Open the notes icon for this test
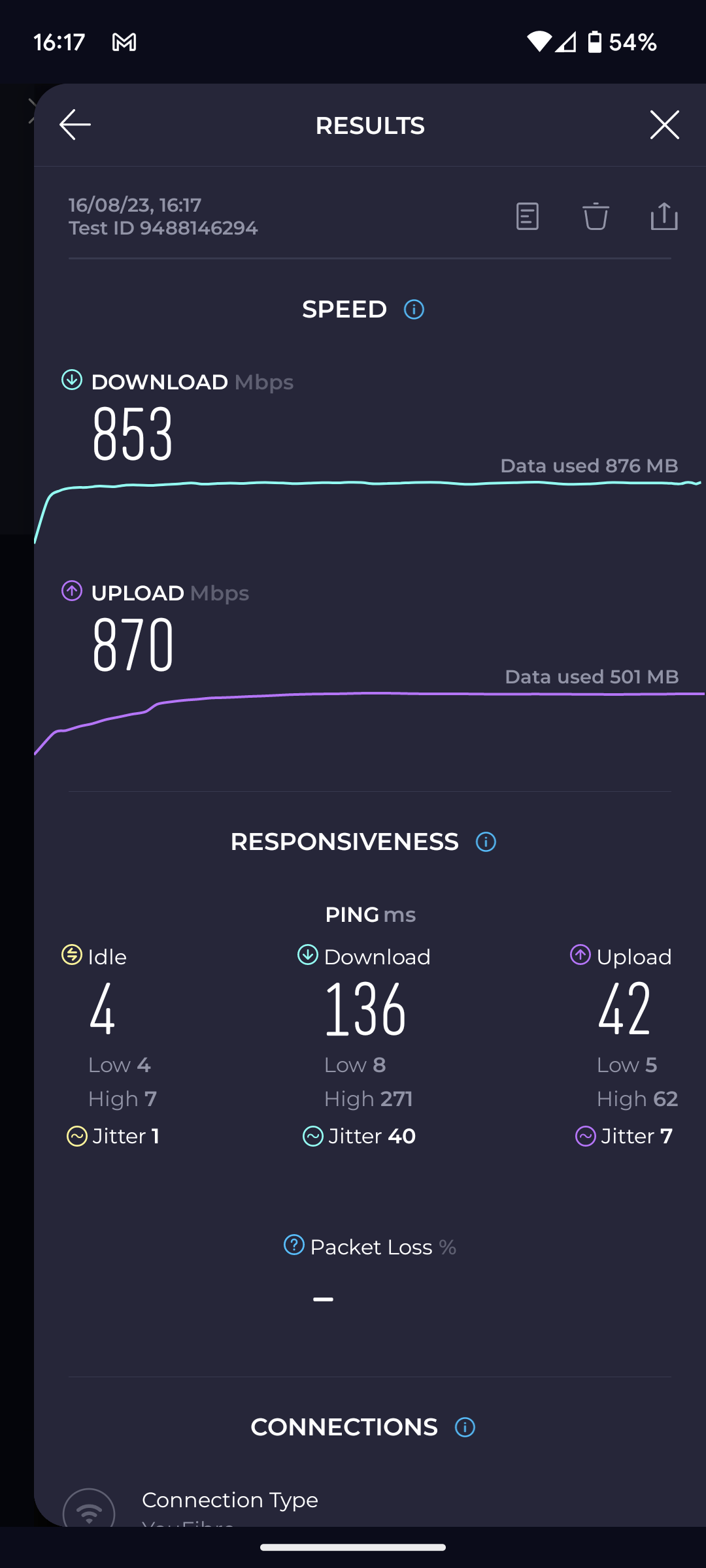 528,216
